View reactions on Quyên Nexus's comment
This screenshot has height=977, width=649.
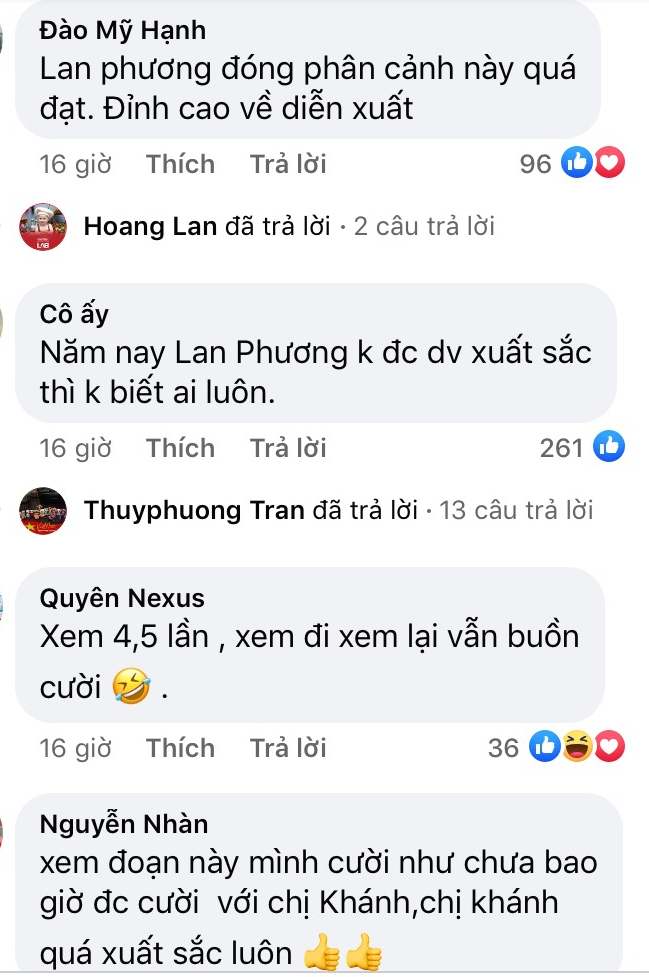557,747
